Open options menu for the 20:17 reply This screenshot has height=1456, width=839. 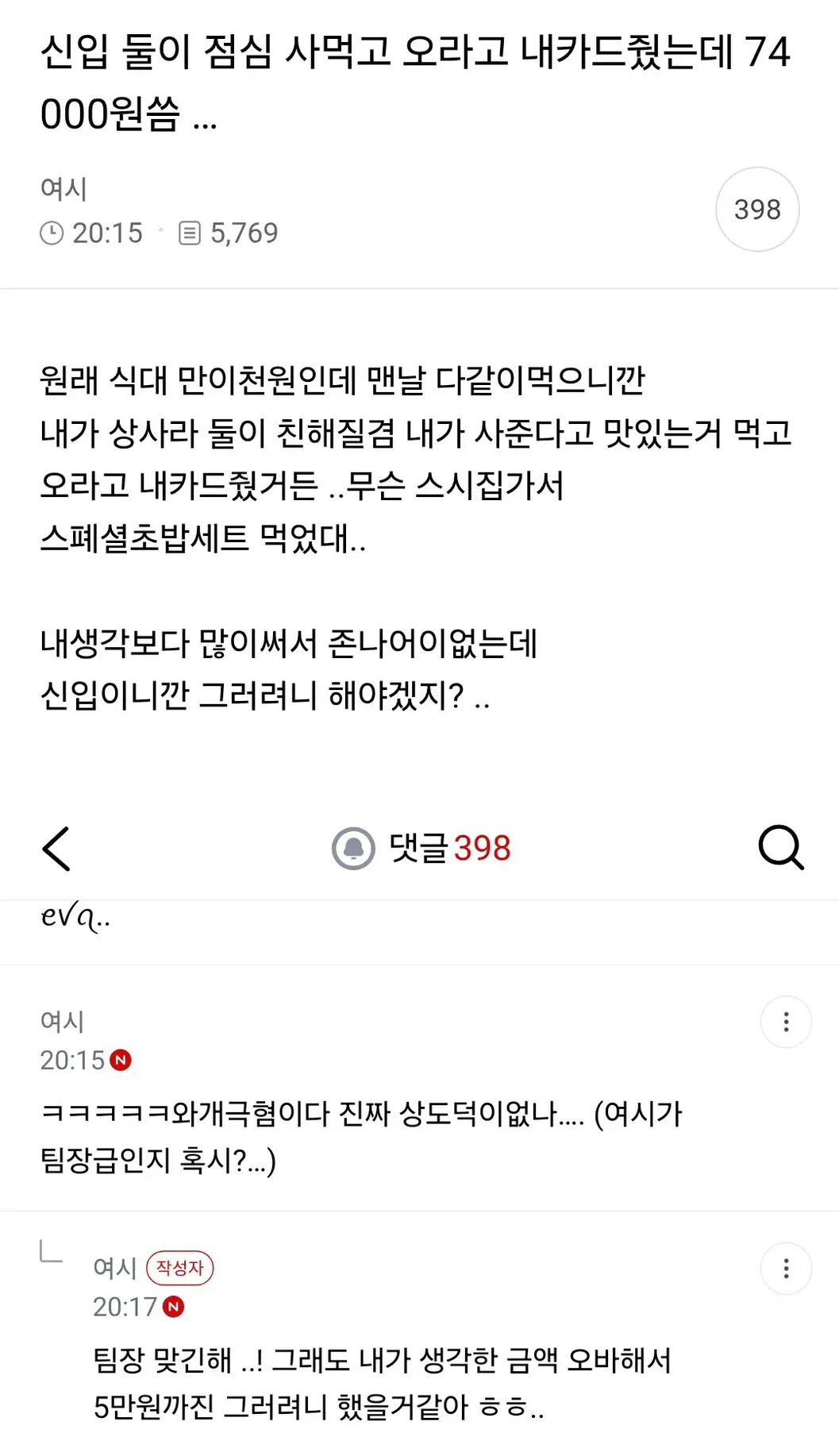pos(786,1268)
